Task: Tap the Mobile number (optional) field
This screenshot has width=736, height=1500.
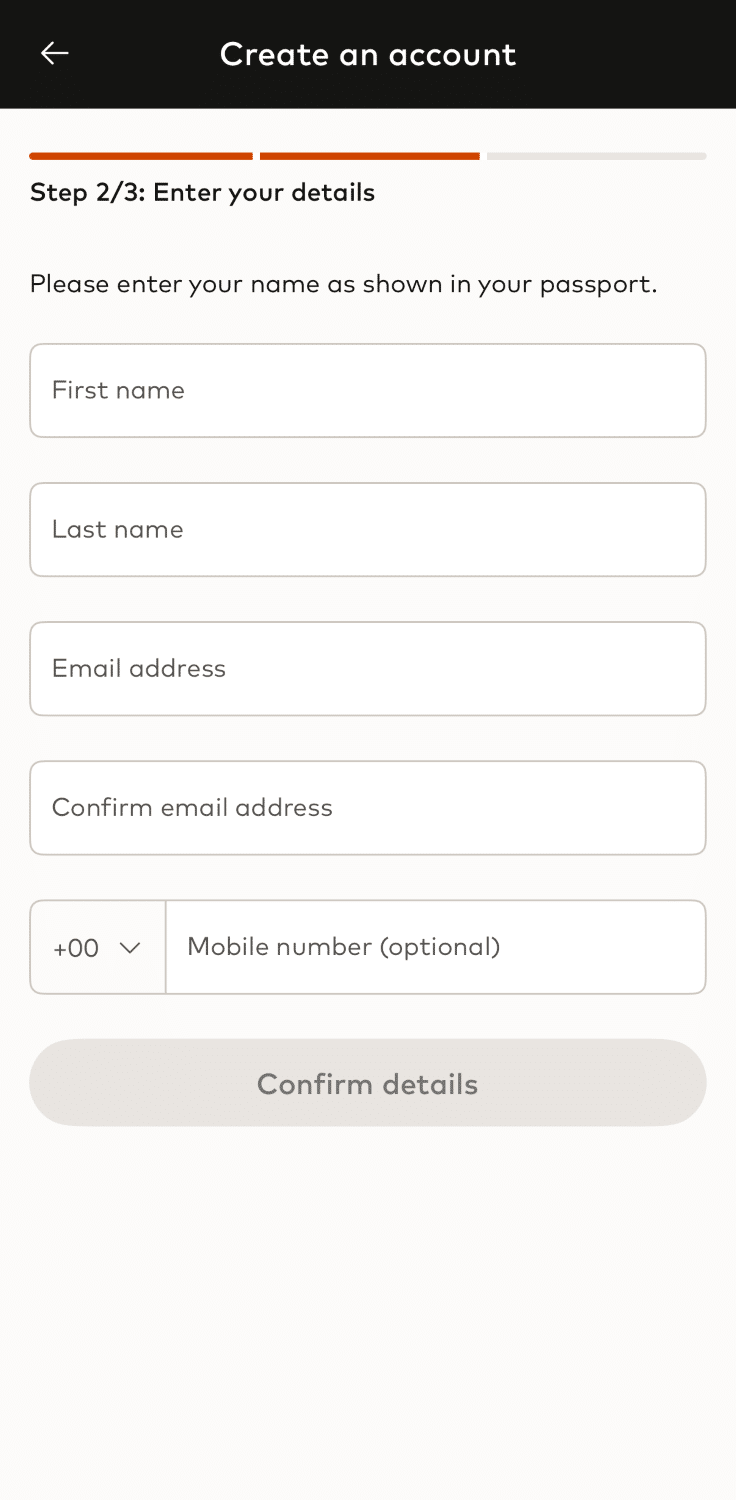Action: click(x=435, y=947)
